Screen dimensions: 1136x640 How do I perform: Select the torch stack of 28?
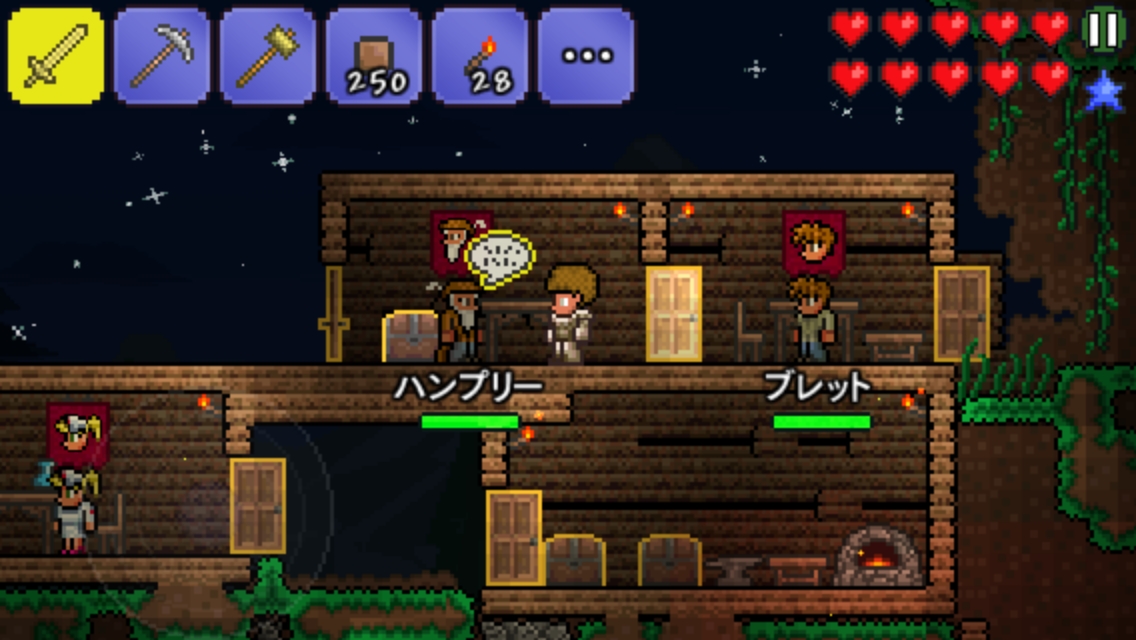pyautogui.click(x=480, y=56)
